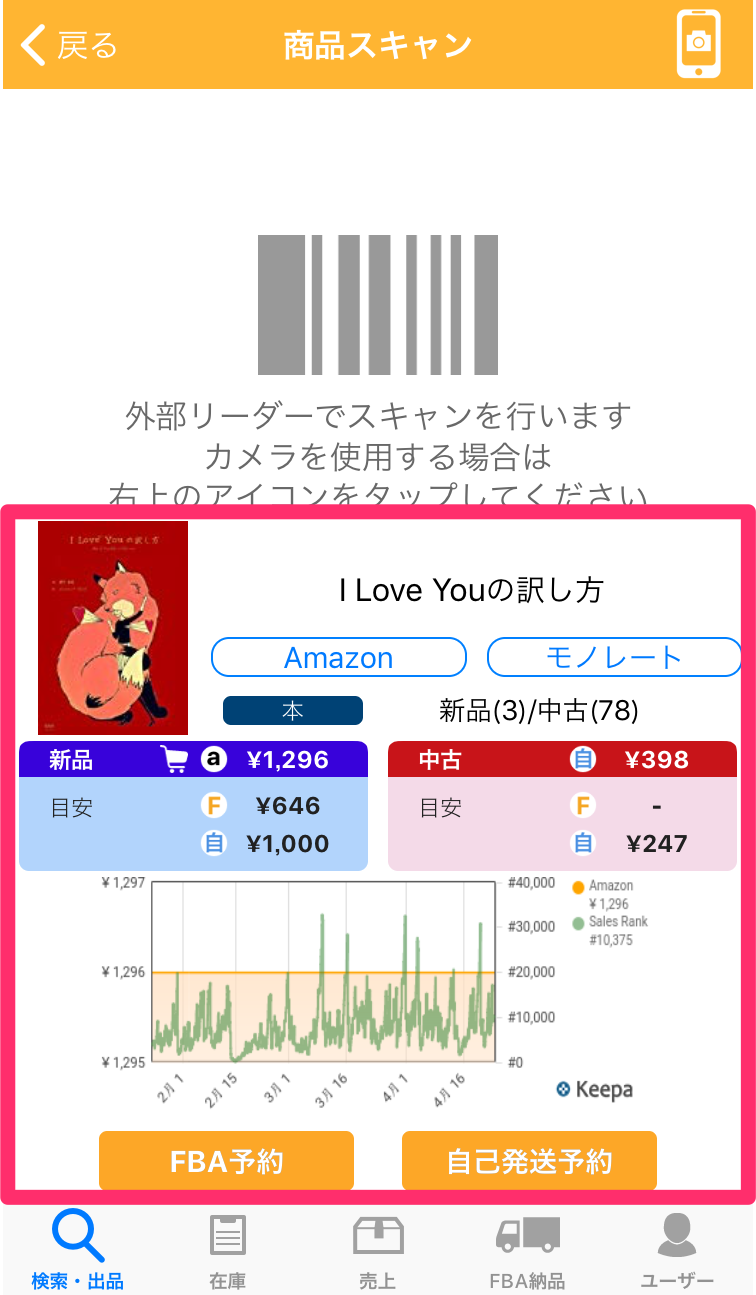Open the I Love You book cover
This screenshot has height=1295, width=756.
[113, 627]
